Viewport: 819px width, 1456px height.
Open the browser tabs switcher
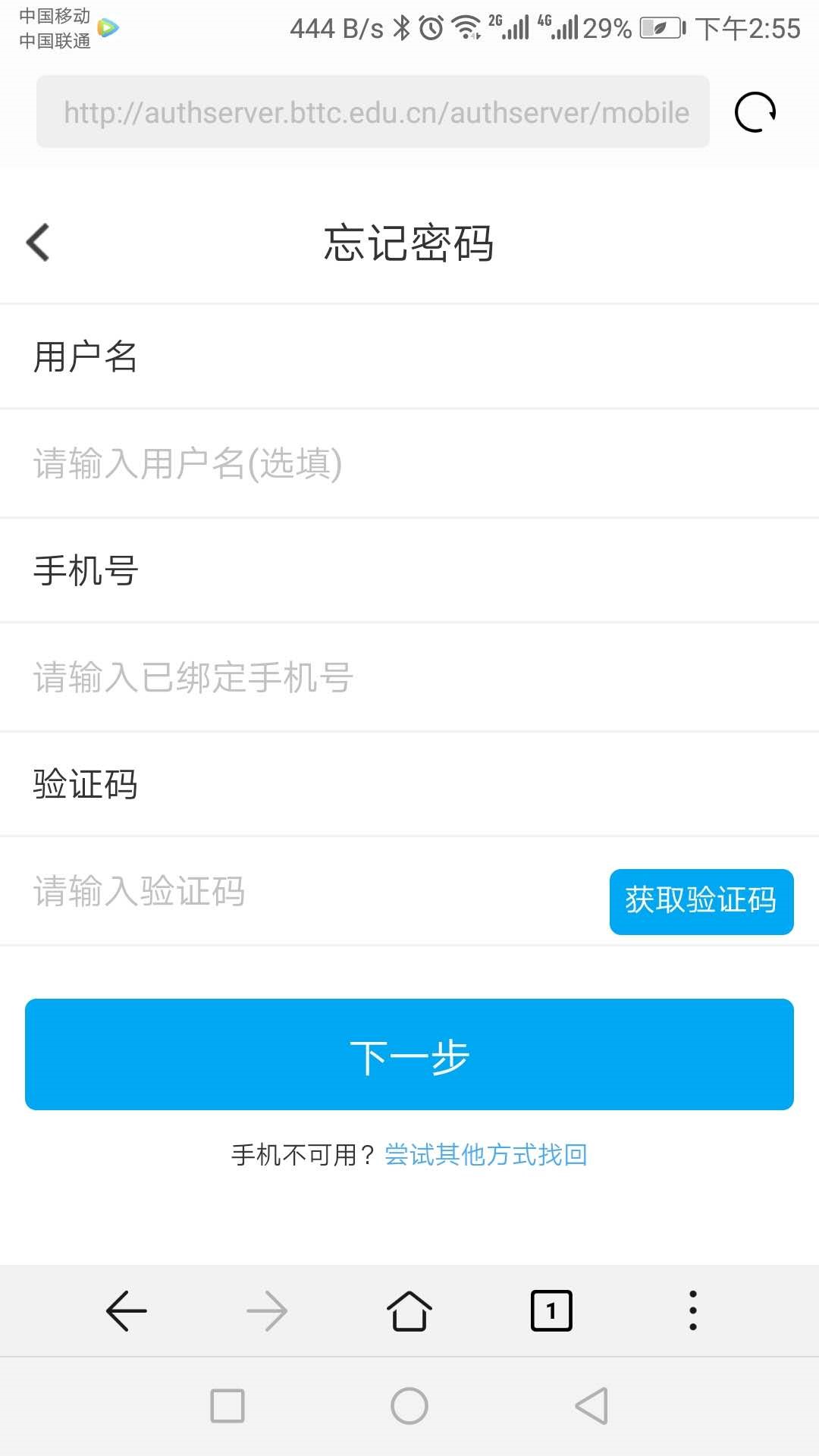551,1310
